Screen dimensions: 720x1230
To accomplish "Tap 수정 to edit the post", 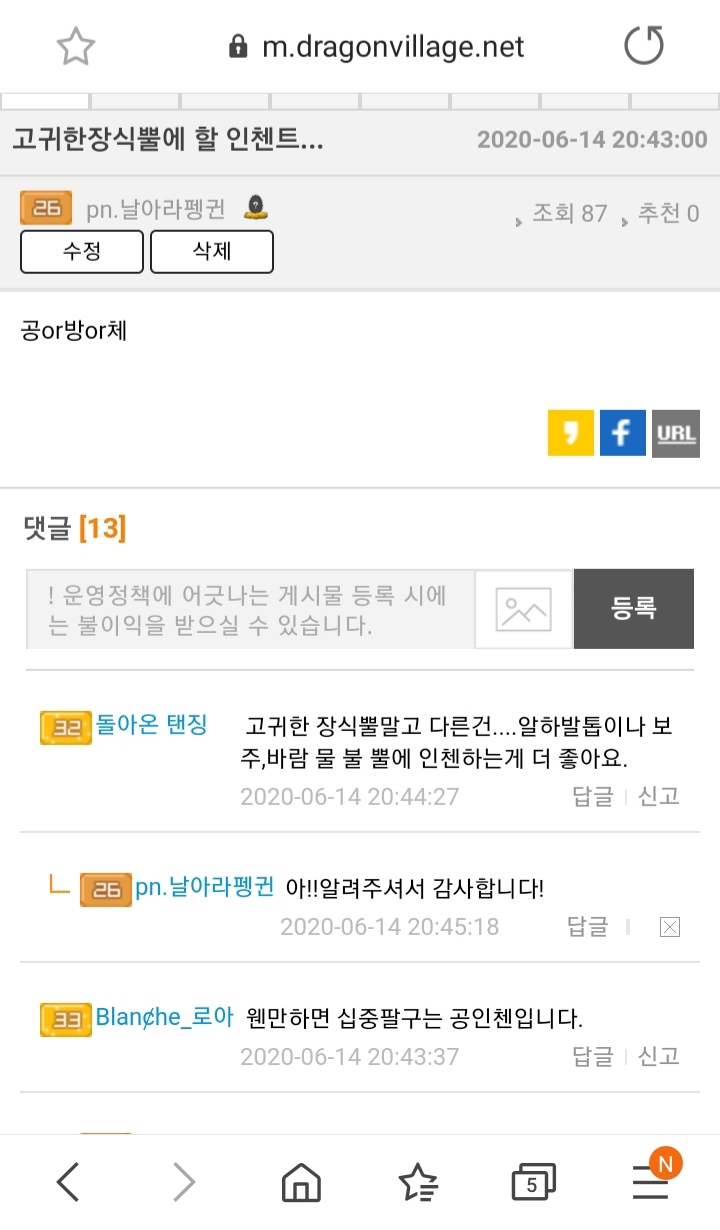I will (82, 251).
